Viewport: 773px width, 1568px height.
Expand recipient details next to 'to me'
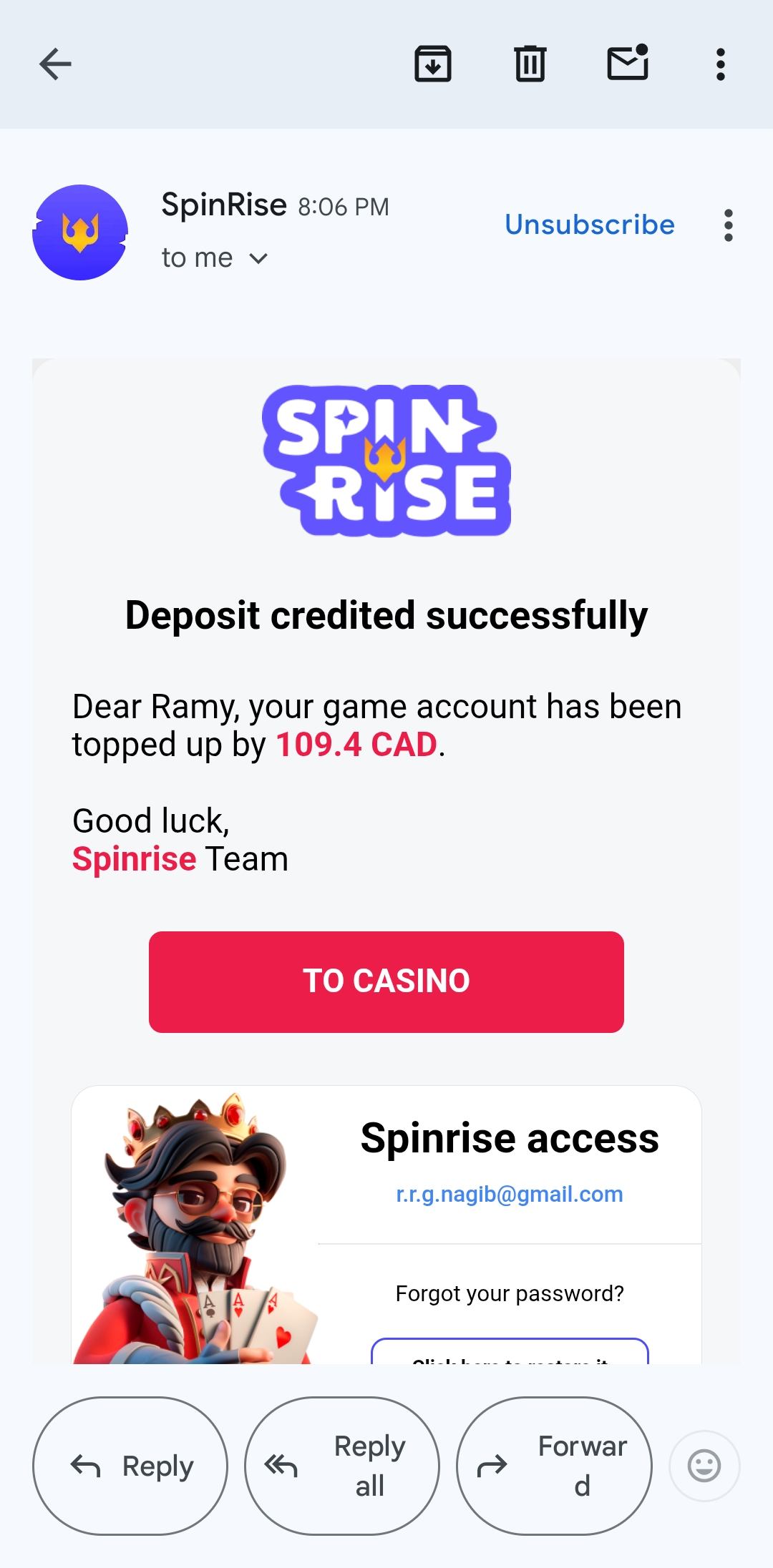258,258
